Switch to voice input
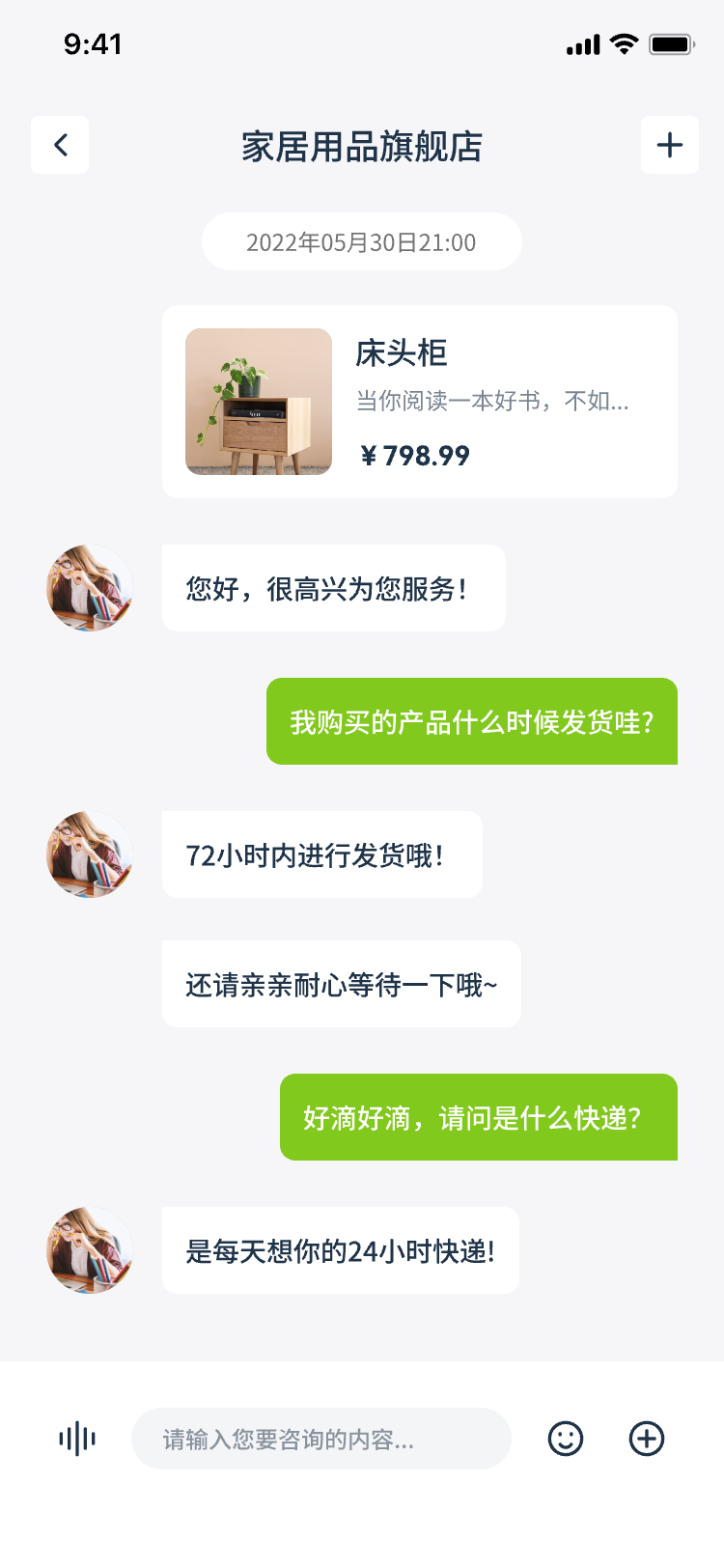Viewport: 724px width, 1568px height. tap(77, 1439)
